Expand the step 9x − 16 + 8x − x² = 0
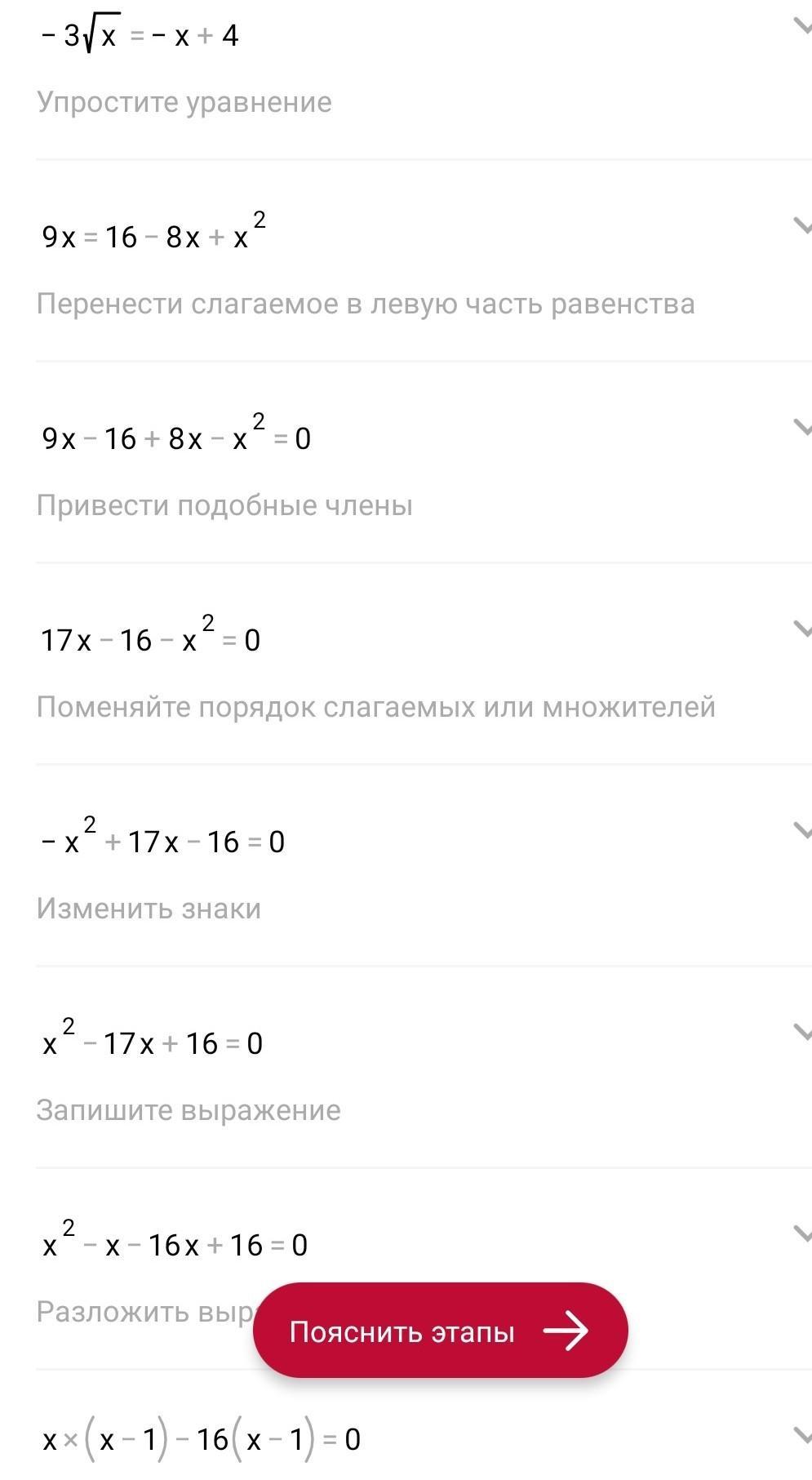812x1480 pixels. (x=802, y=426)
